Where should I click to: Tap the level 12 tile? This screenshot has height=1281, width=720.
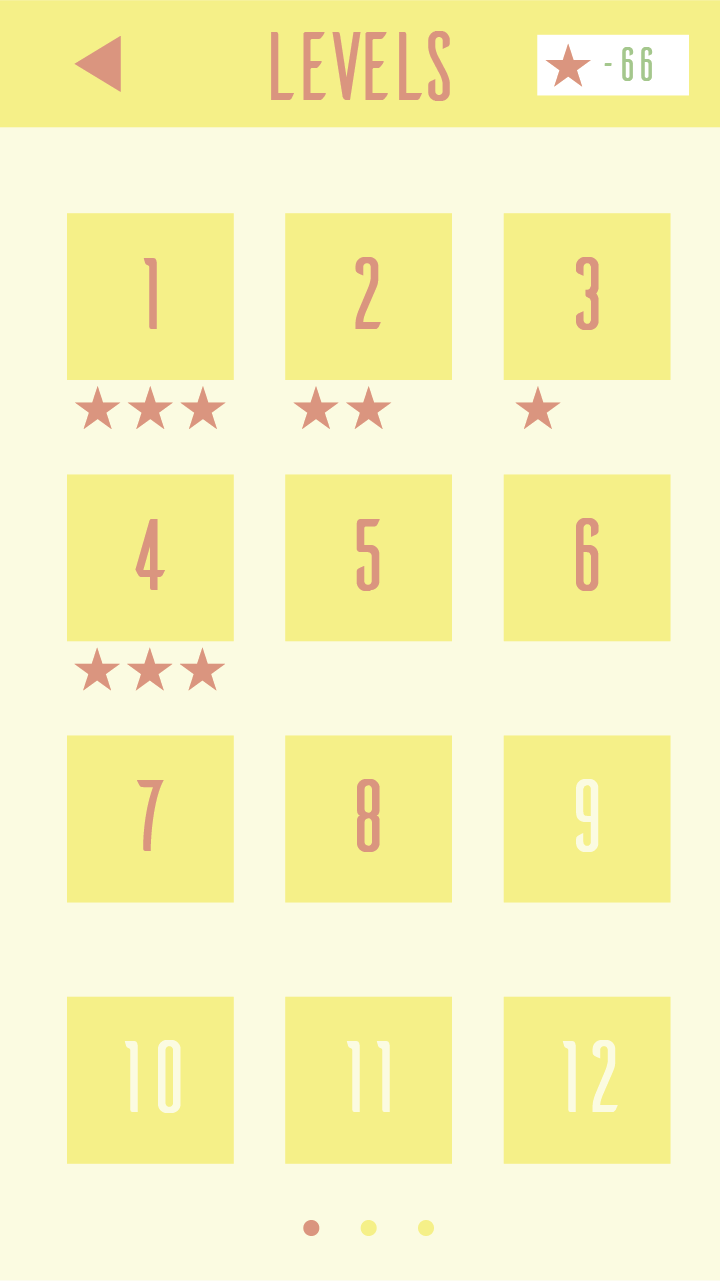tap(587, 1080)
